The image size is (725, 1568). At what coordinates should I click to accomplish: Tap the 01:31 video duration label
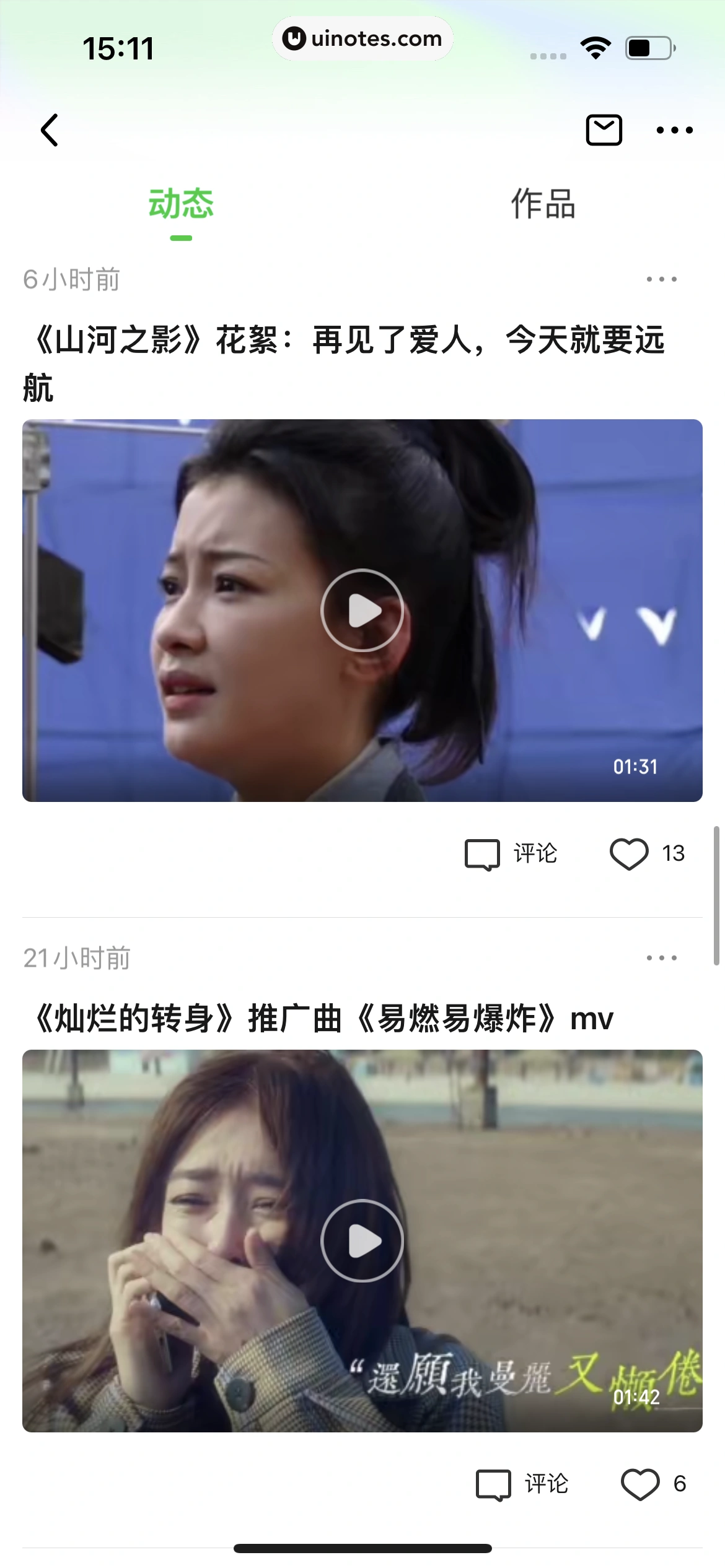point(635,767)
